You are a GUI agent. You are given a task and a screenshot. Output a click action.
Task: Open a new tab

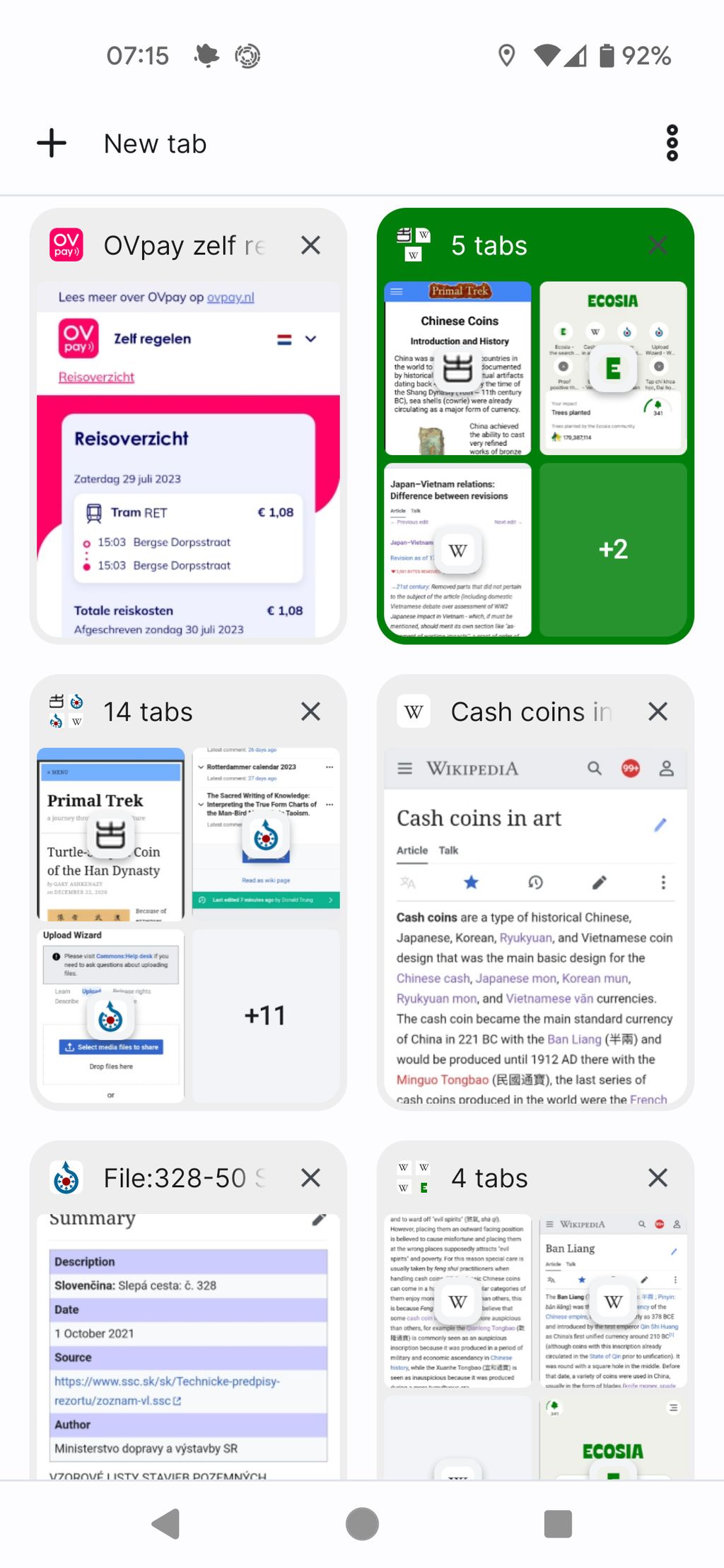(x=122, y=143)
